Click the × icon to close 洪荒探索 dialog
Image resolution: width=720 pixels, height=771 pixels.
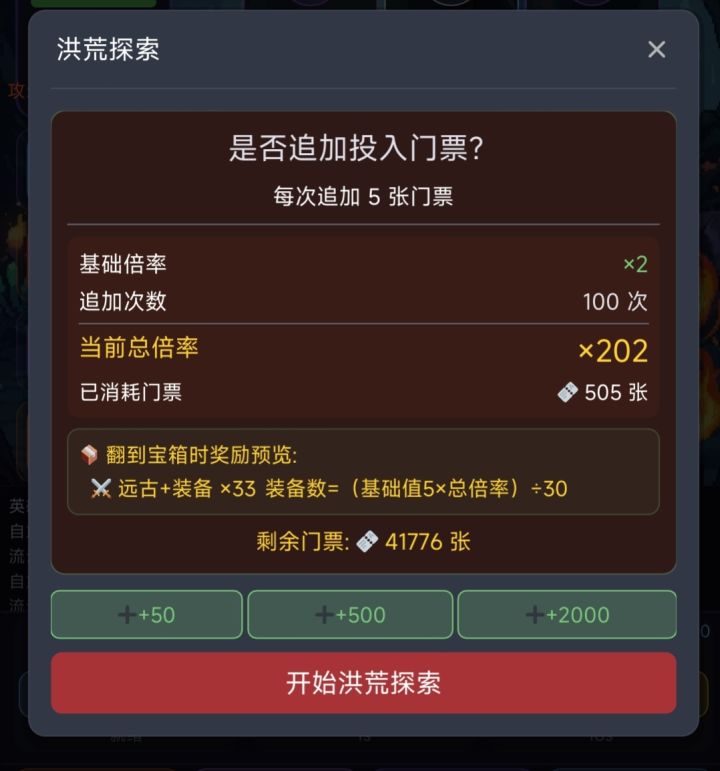pos(657,48)
